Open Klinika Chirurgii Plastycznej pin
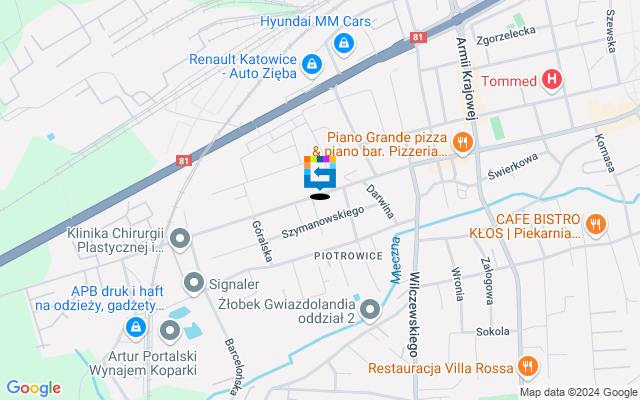Screen dimensions: 640x400 (180, 238)
